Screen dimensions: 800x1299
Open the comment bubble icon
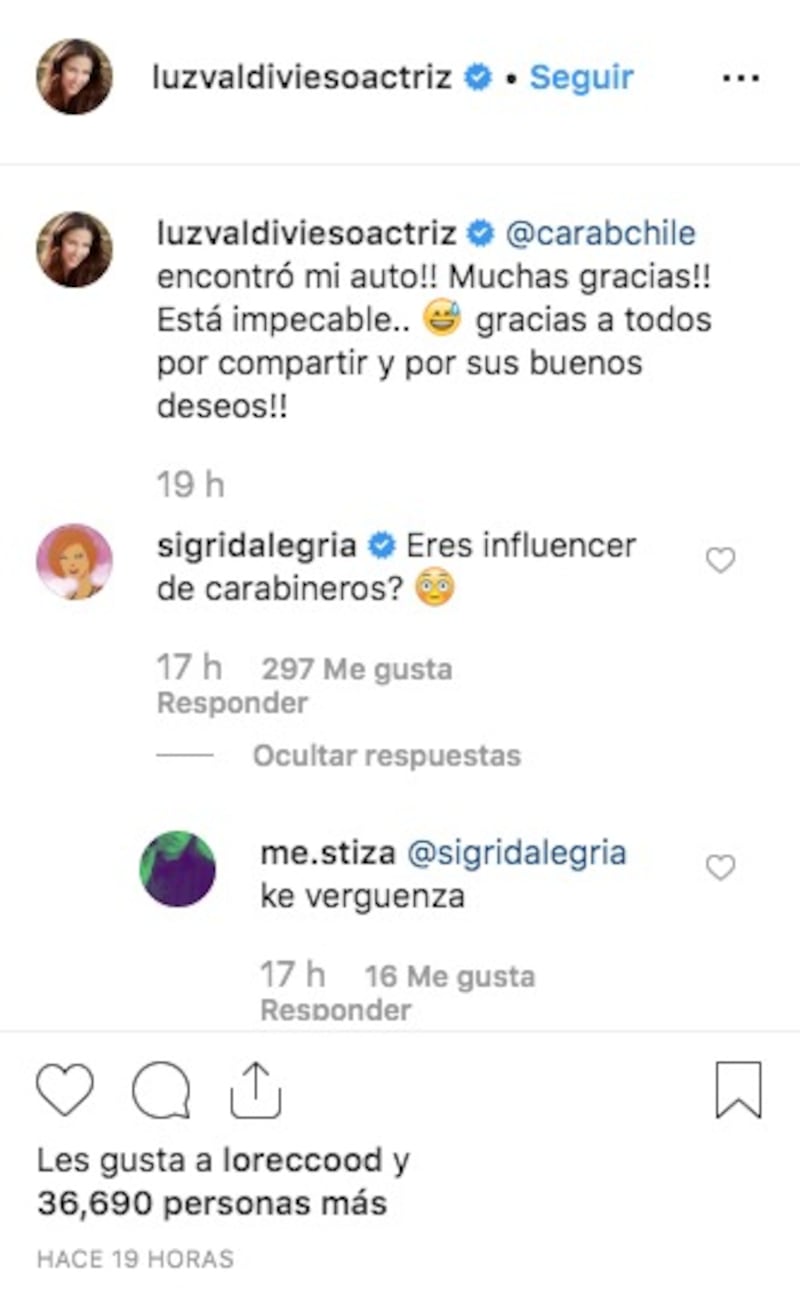coord(161,1090)
